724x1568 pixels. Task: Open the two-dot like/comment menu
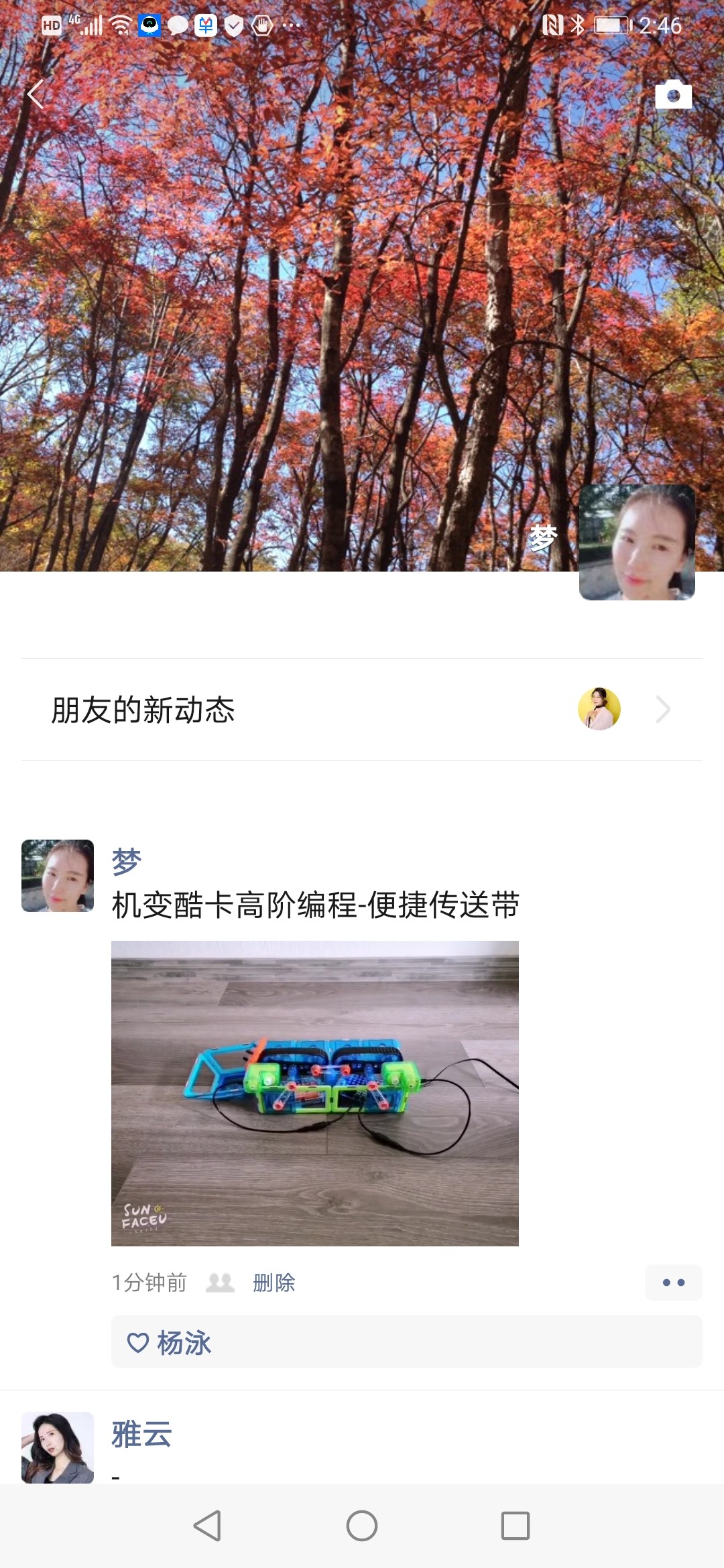coord(673,1283)
